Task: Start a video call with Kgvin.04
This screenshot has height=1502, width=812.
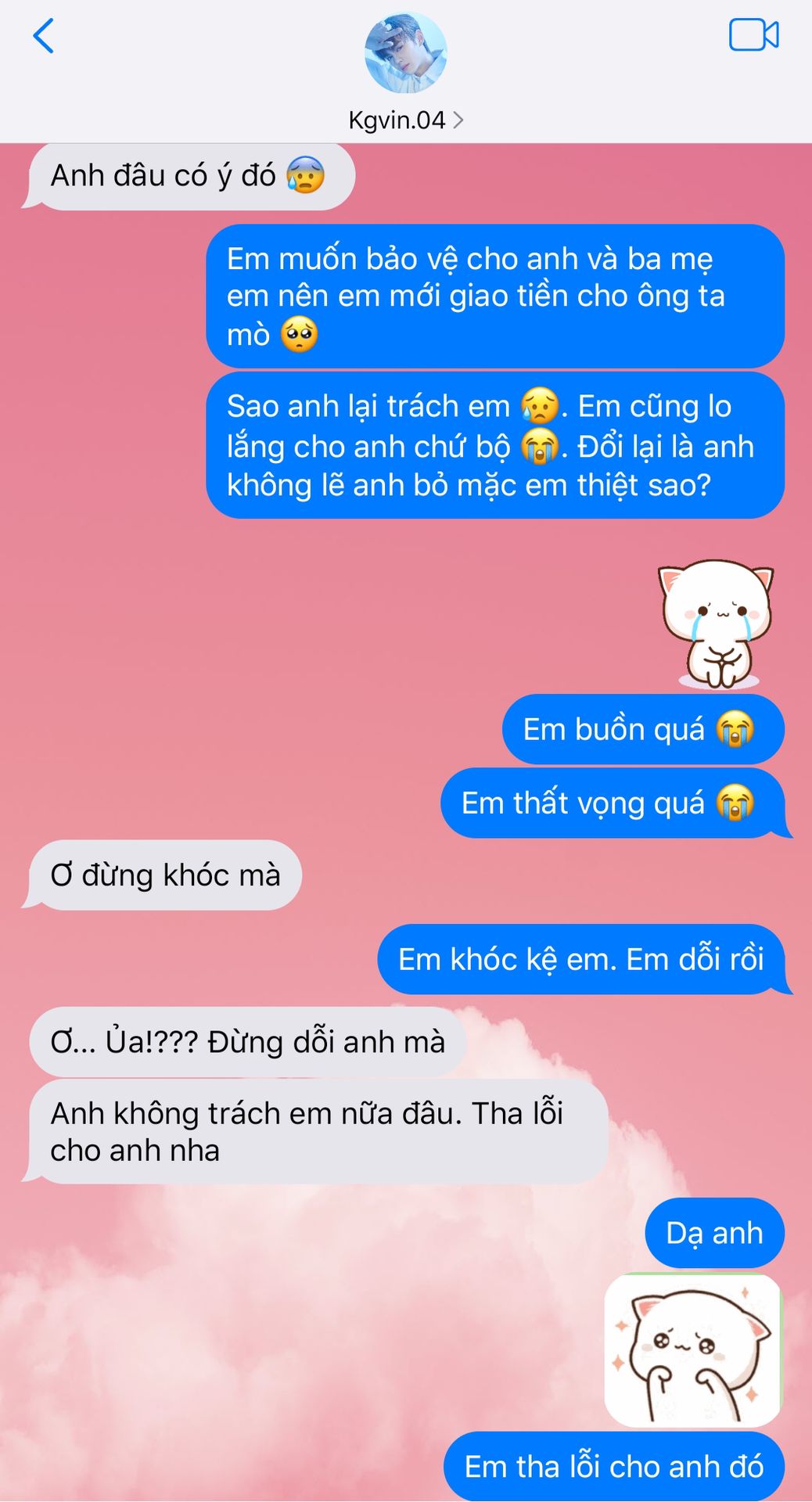Action: (x=753, y=35)
